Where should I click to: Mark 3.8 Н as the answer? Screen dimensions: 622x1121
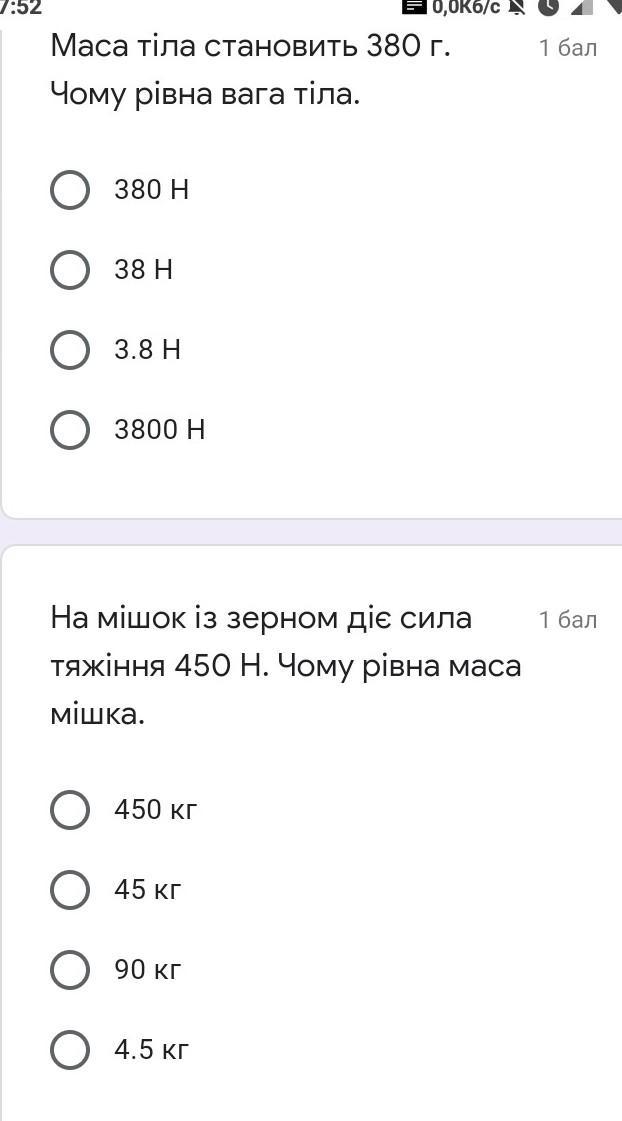click(70, 350)
